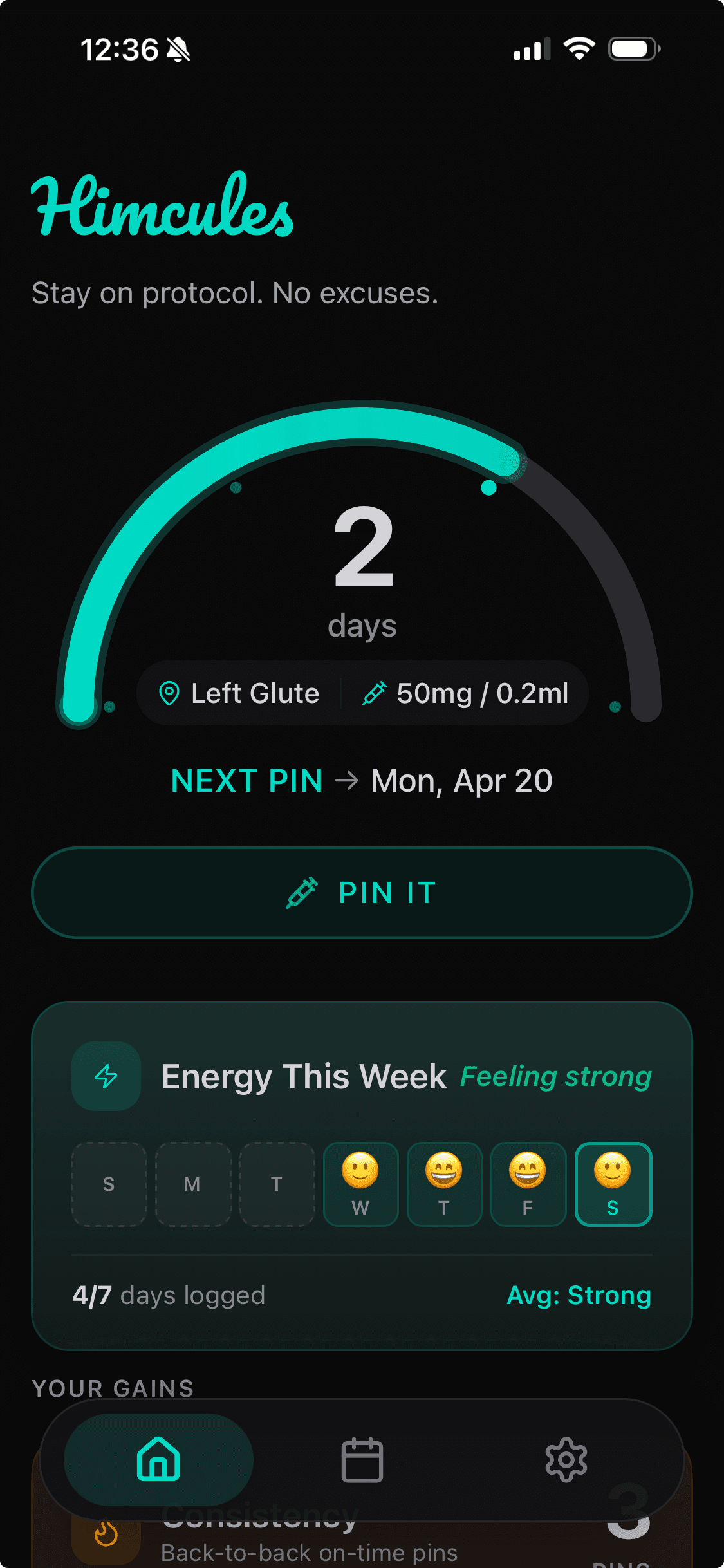This screenshot has width=724, height=1568.
Task: Expand Sunday's empty energy box
Action: 108,1184
